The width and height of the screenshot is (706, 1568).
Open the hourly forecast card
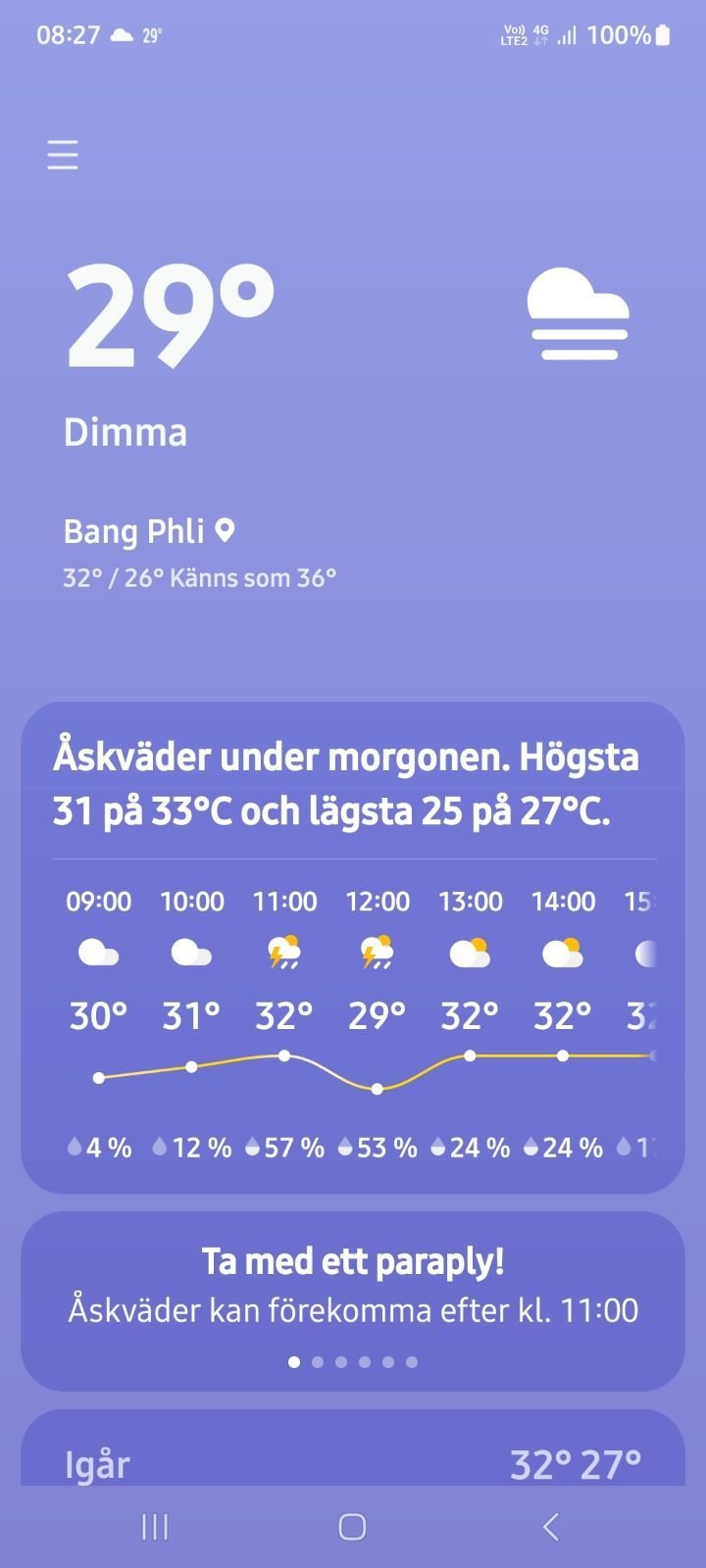tap(353, 1019)
